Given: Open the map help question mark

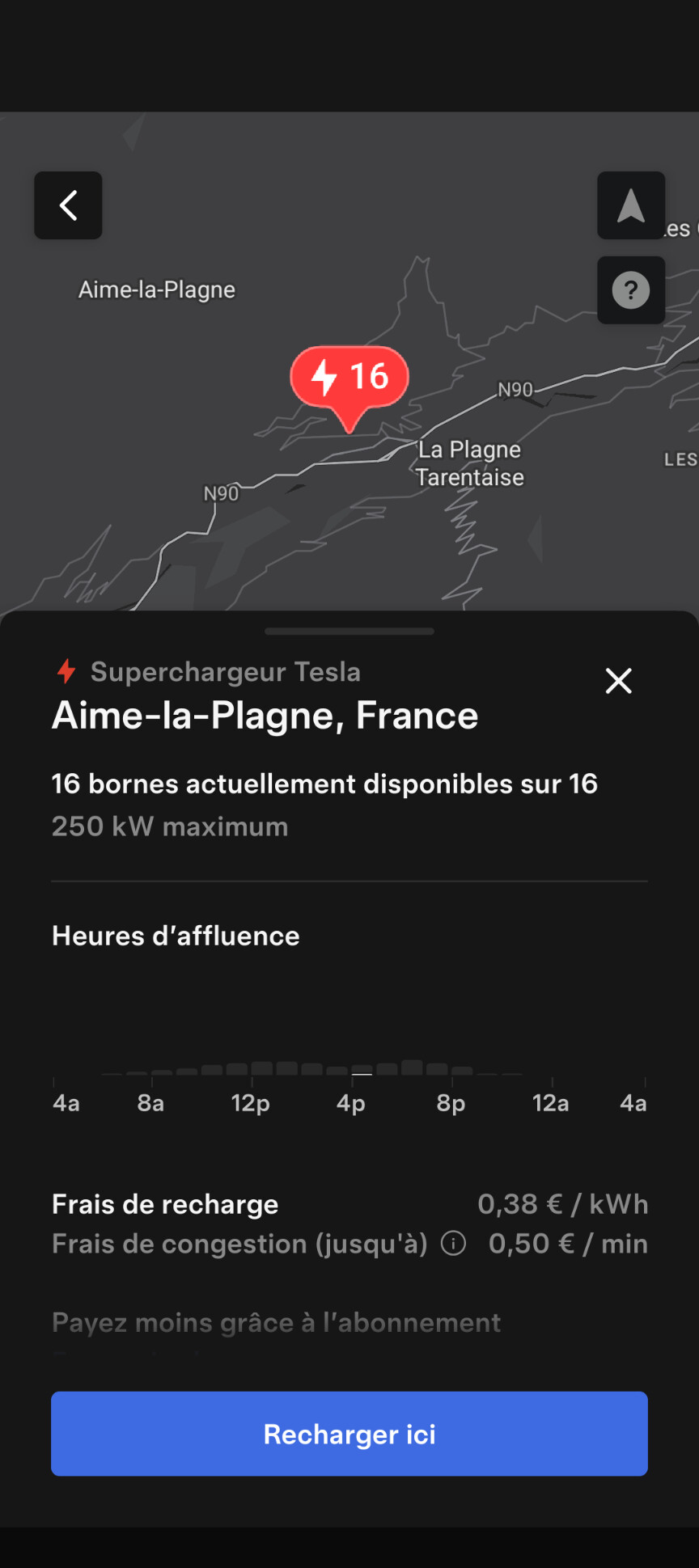Looking at the screenshot, I should [x=631, y=290].
